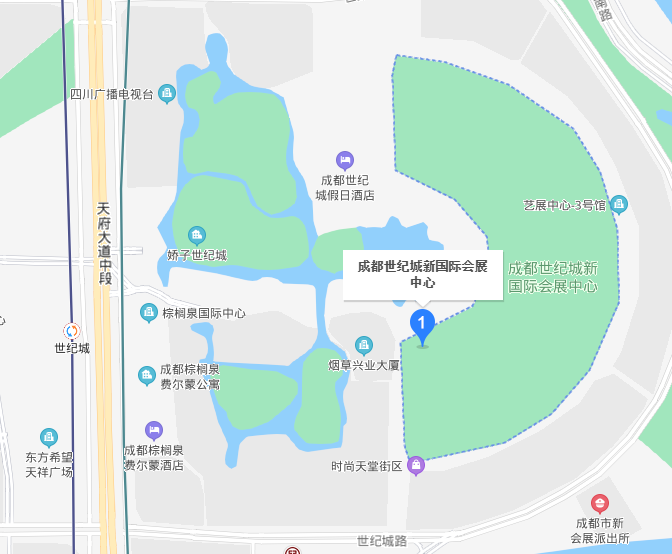This screenshot has height=554, width=672.
Task: Tap the 东方希望天祥广场 marker
Action: pyautogui.click(x=49, y=437)
